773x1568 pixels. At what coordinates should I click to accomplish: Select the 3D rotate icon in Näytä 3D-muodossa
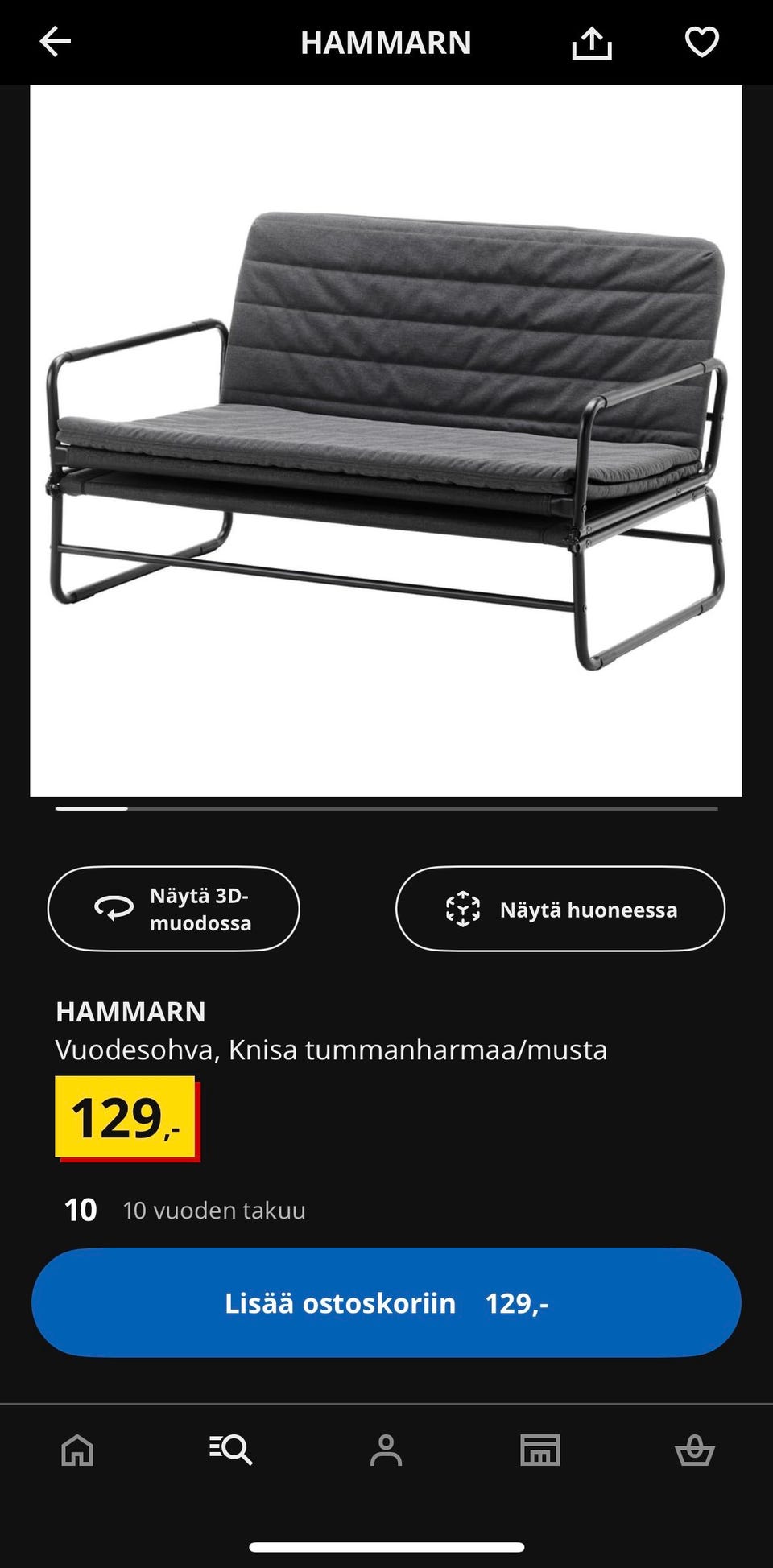(x=114, y=909)
